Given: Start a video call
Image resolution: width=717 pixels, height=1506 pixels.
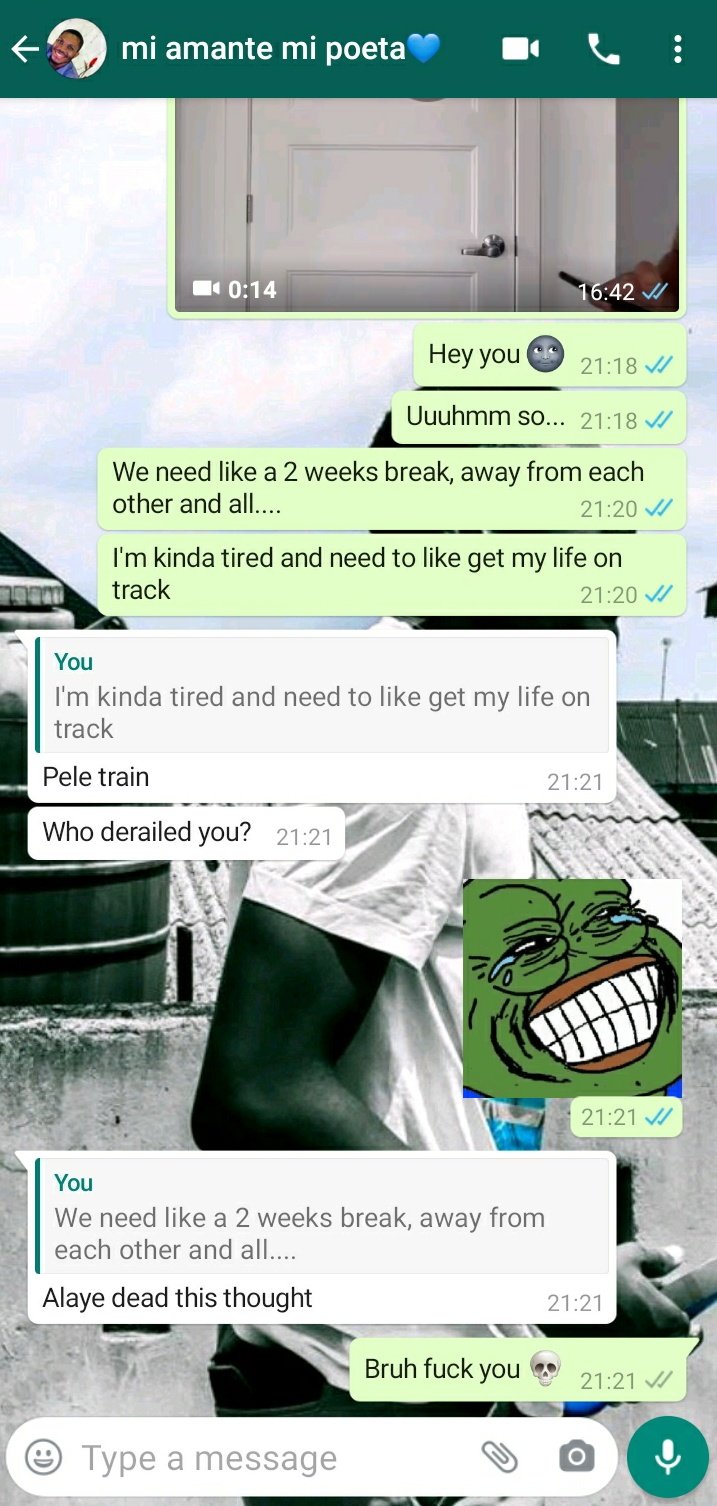Looking at the screenshot, I should (520, 49).
